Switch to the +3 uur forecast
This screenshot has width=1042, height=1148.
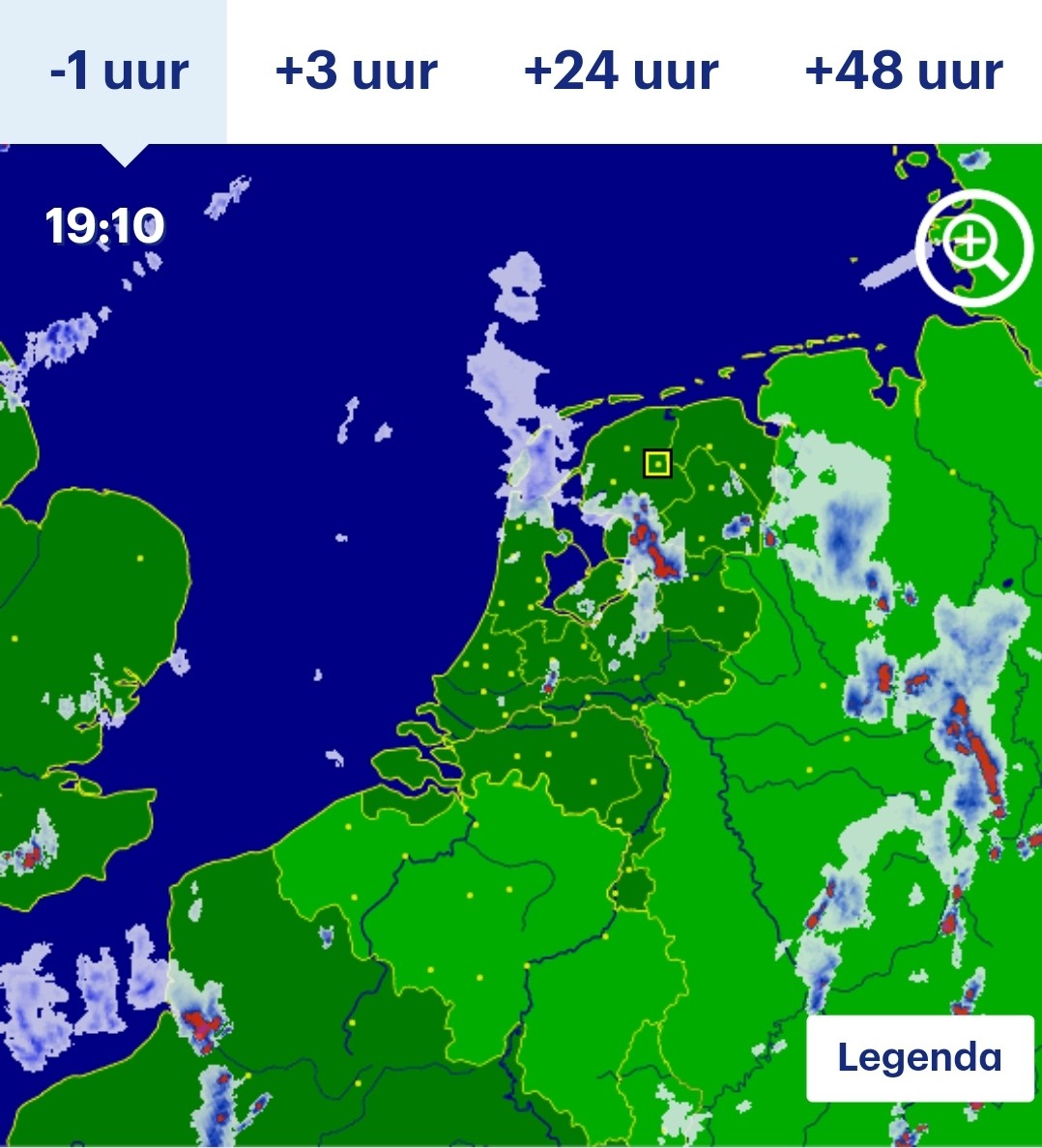(x=357, y=71)
